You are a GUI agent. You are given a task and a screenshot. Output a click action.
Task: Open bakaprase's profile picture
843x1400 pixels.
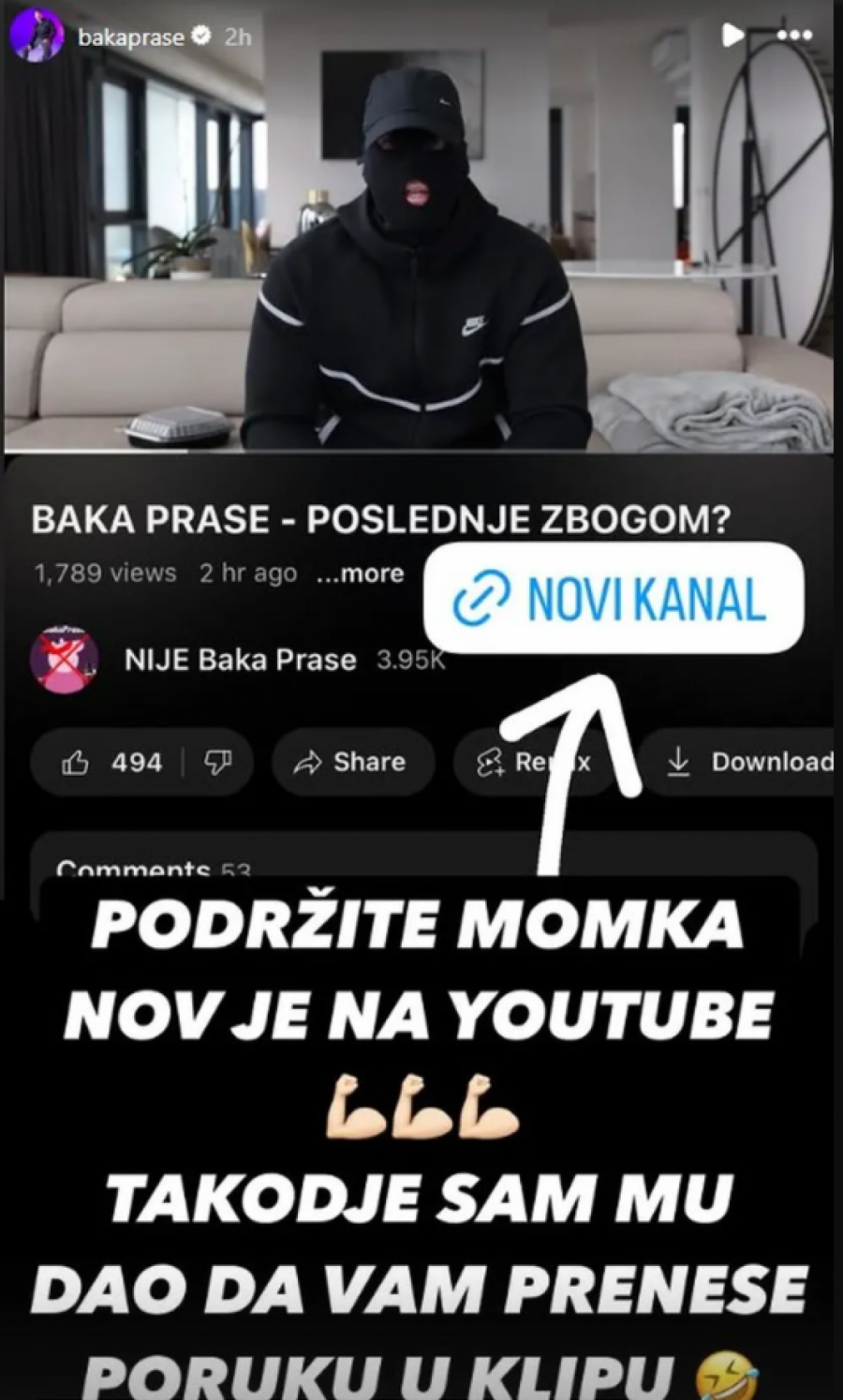tap(37, 37)
